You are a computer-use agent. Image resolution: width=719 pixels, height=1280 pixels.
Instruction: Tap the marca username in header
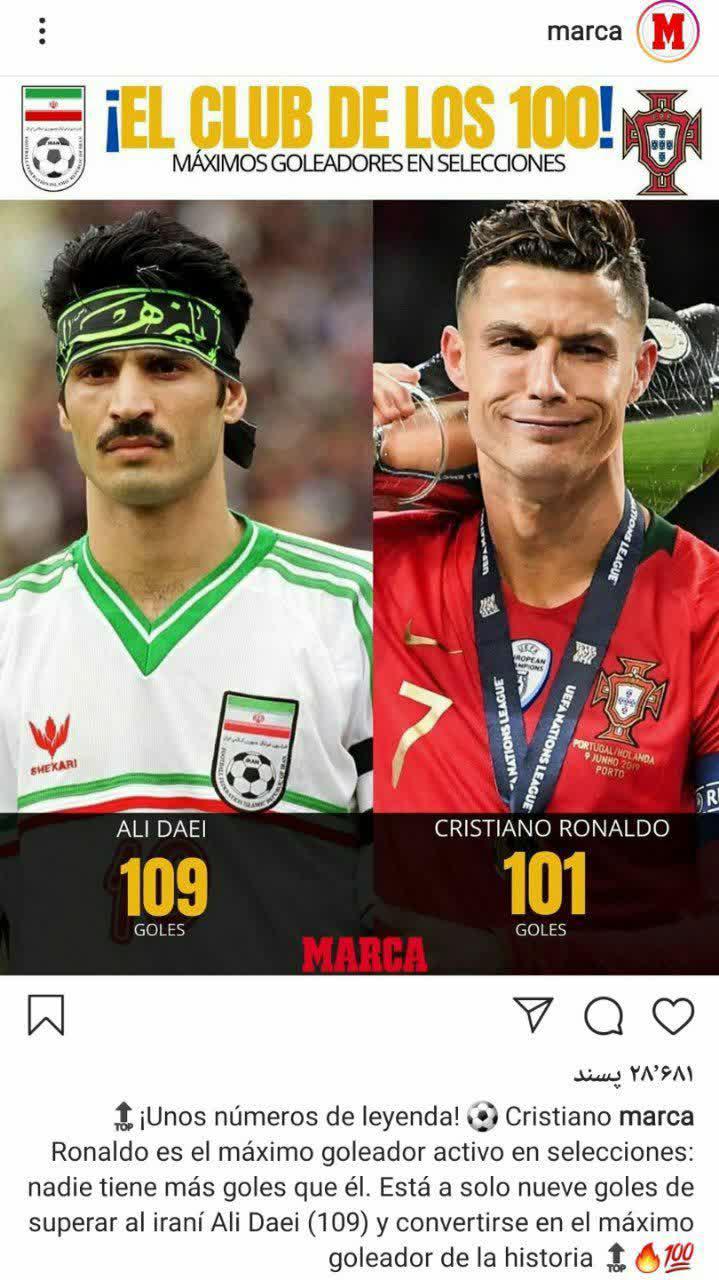pyautogui.click(x=584, y=32)
